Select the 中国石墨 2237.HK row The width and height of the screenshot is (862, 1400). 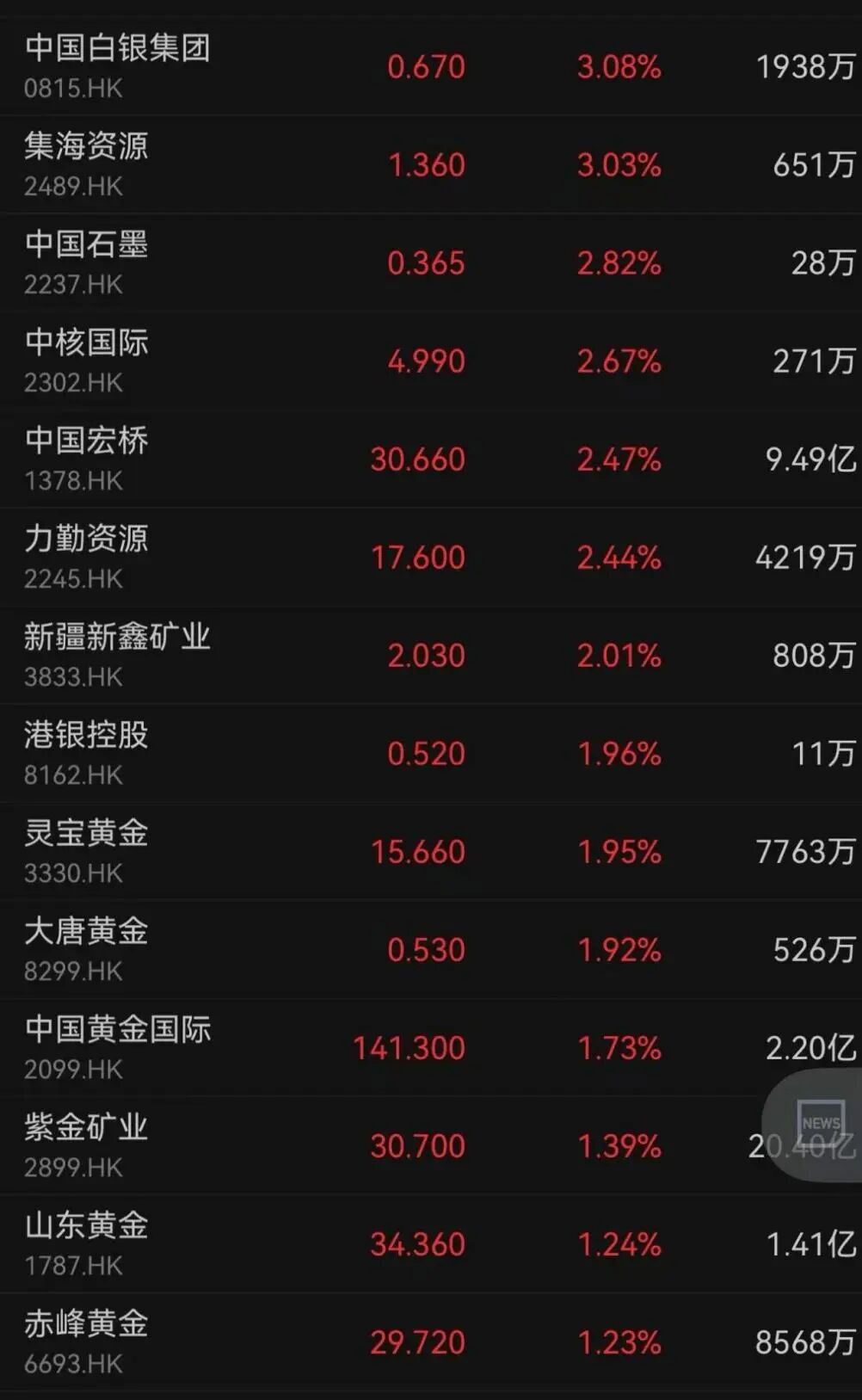click(x=86, y=262)
